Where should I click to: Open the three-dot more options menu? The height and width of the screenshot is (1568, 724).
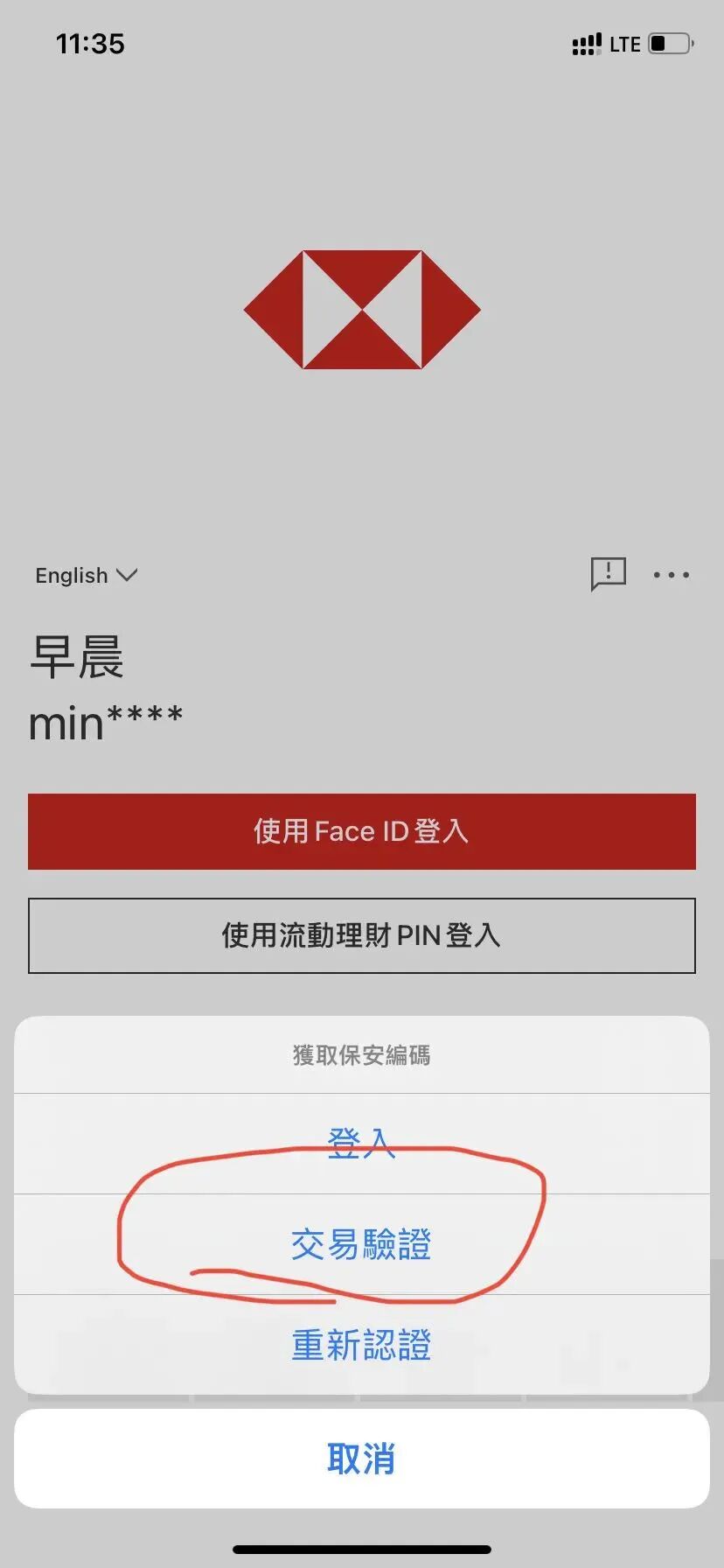coord(671,575)
